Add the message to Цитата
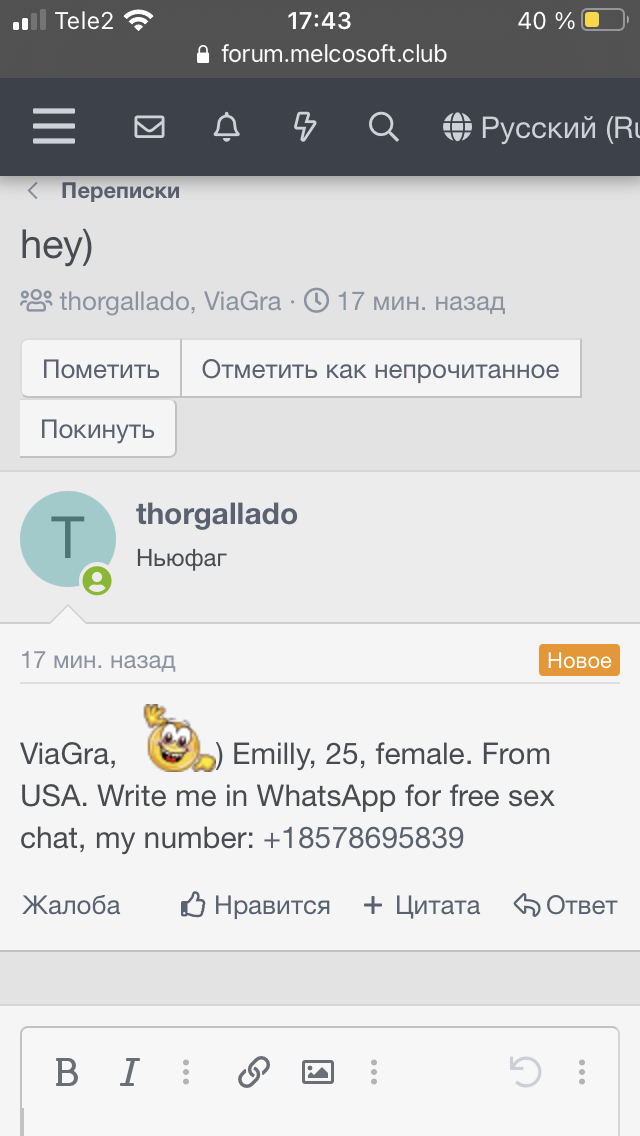 (x=421, y=906)
